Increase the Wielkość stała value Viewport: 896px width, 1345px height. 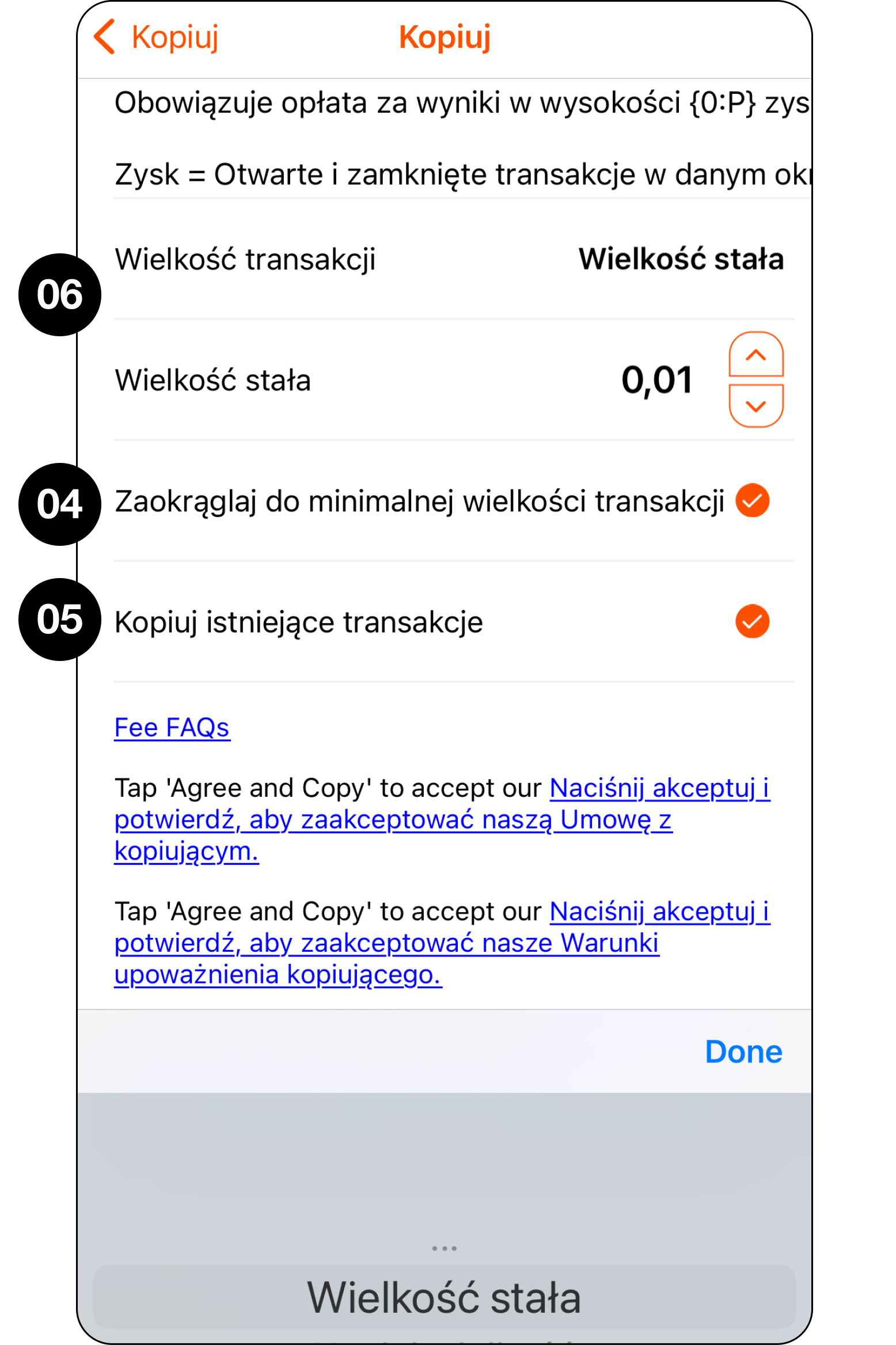tap(755, 355)
